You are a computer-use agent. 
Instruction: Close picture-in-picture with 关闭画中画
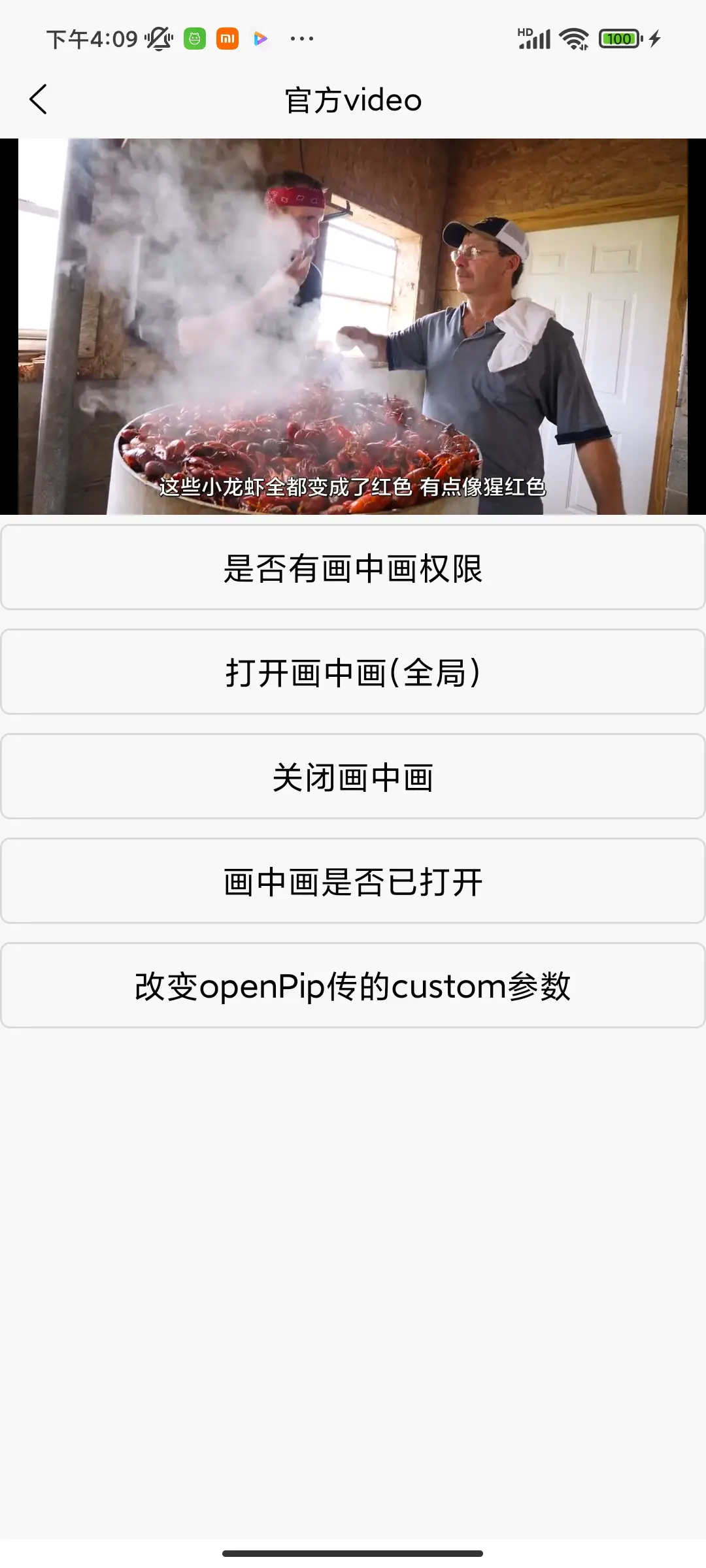(353, 777)
